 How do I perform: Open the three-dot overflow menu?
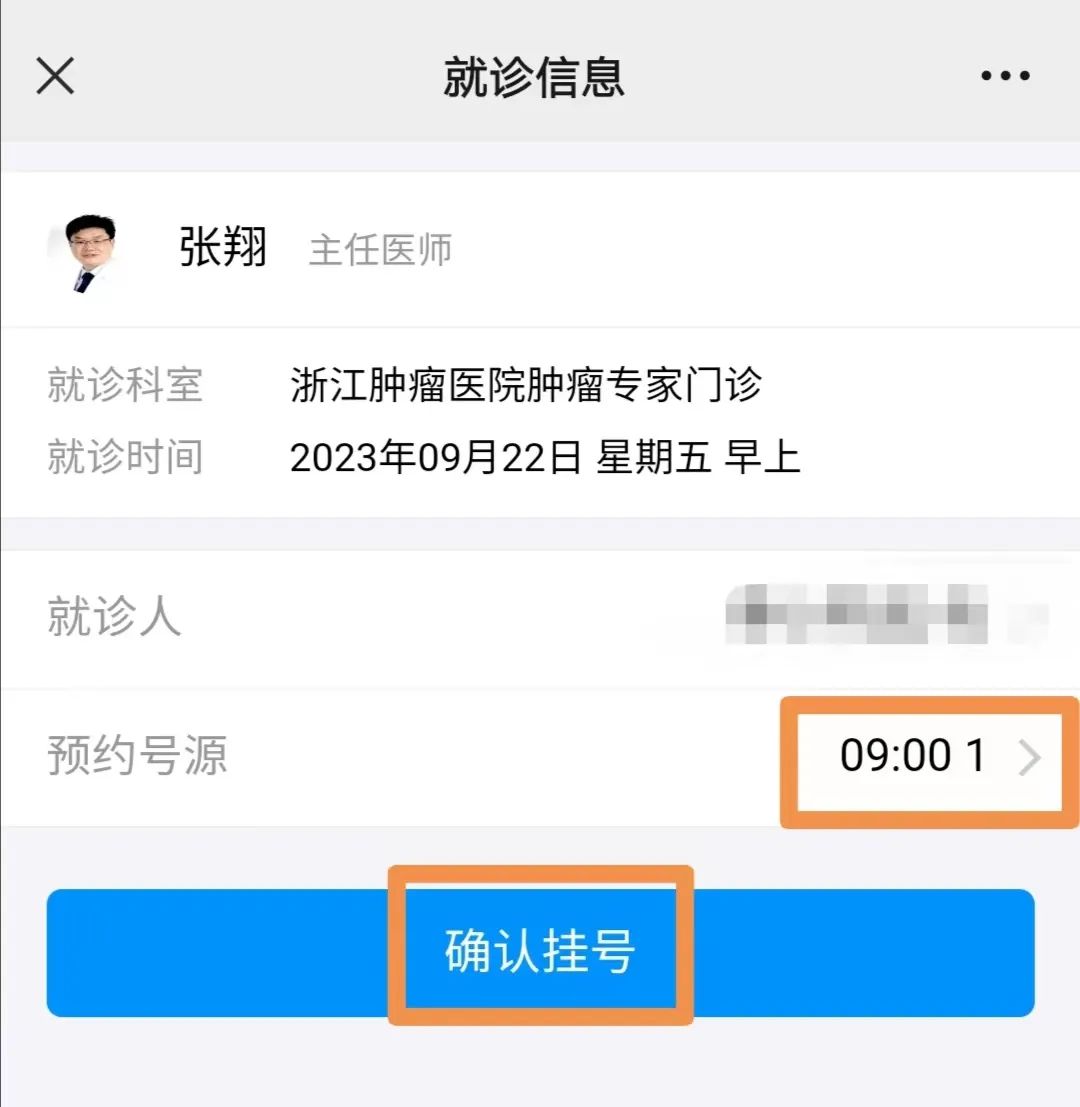click(1005, 76)
